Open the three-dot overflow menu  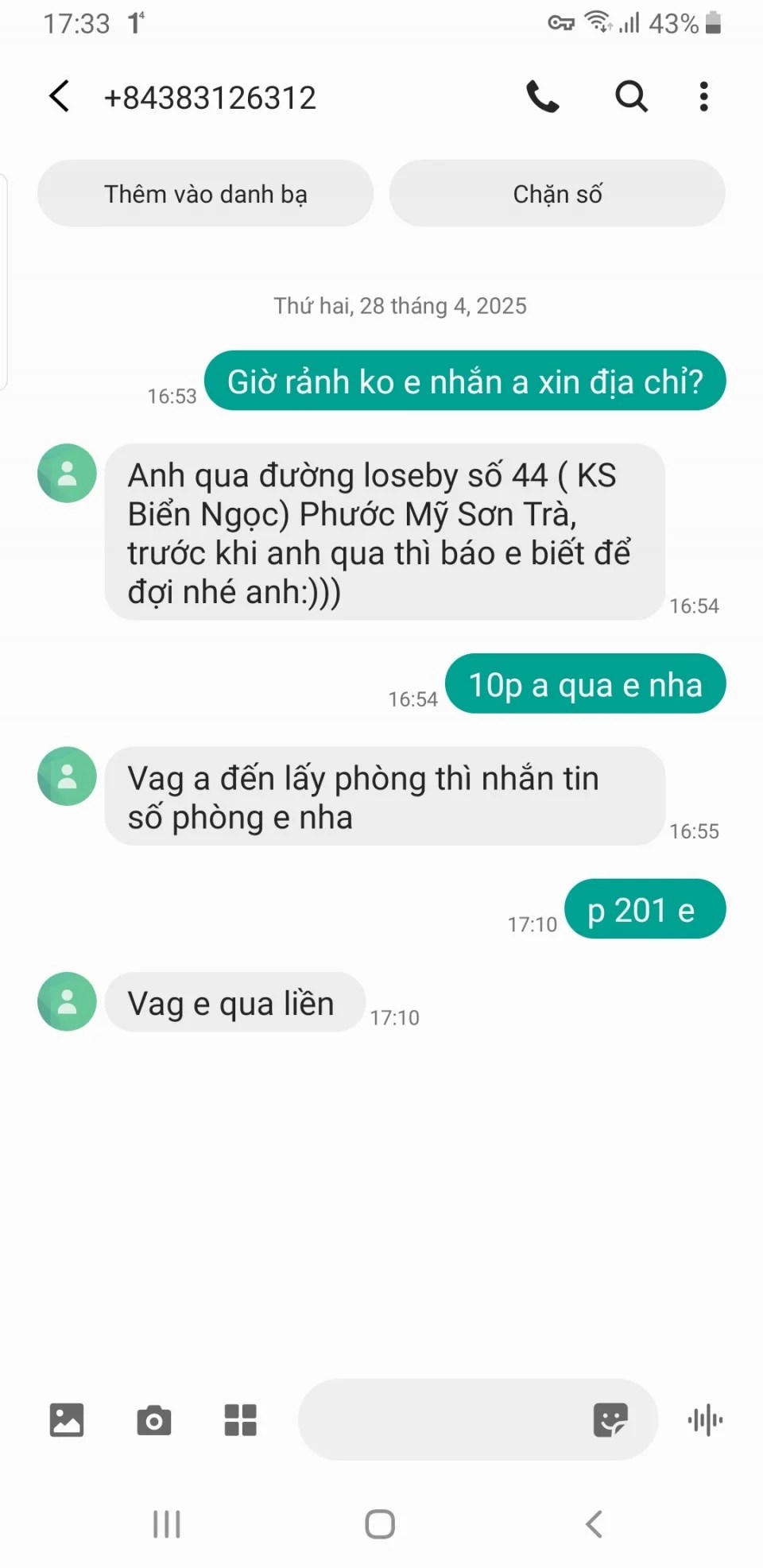[703, 97]
